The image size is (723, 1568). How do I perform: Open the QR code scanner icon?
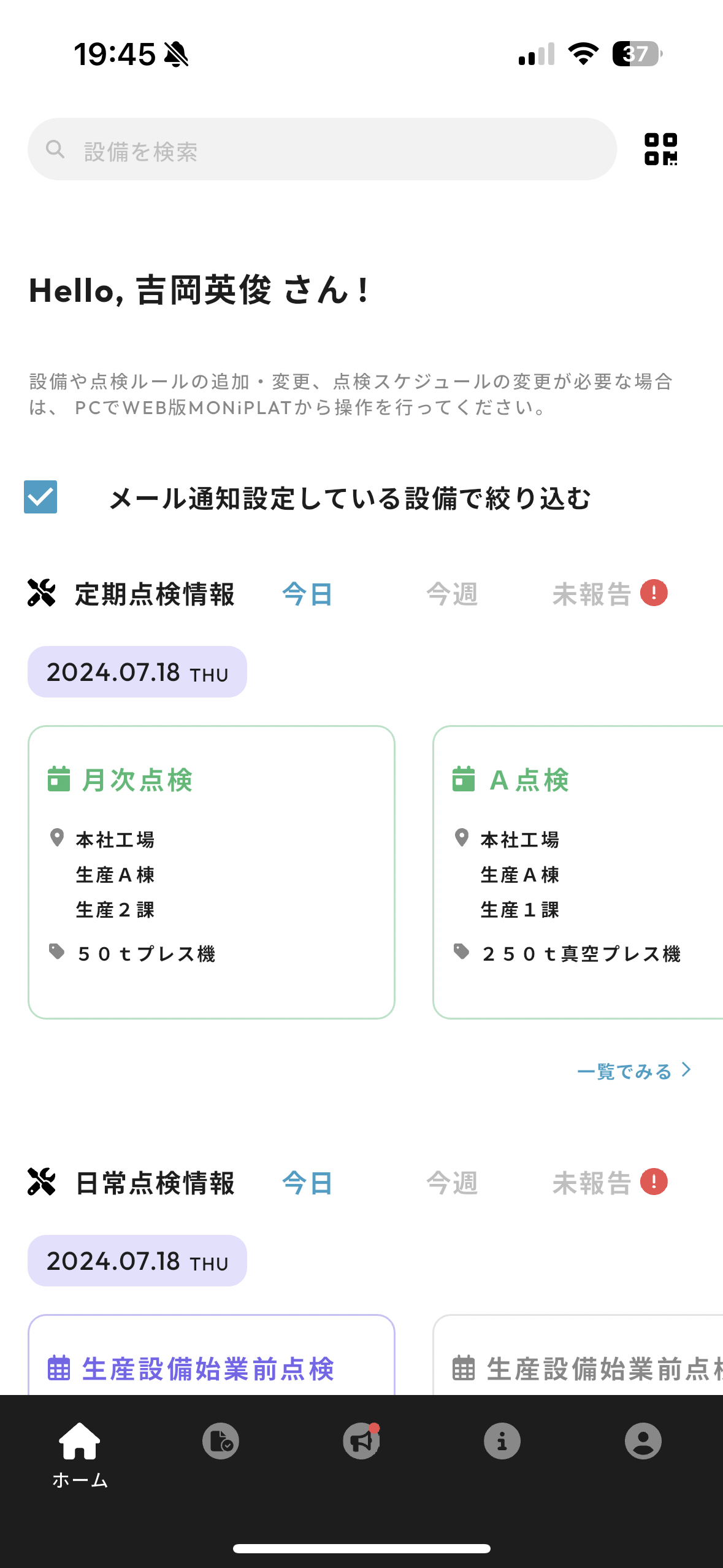(x=661, y=149)
